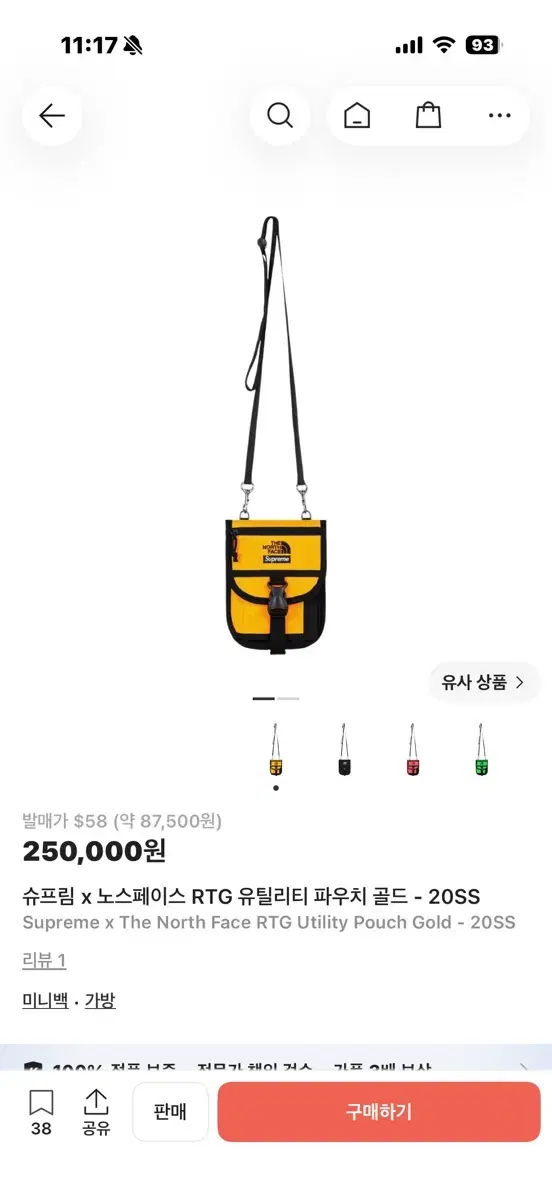Open the three-dot overflow menu

[x=500, y=116]
